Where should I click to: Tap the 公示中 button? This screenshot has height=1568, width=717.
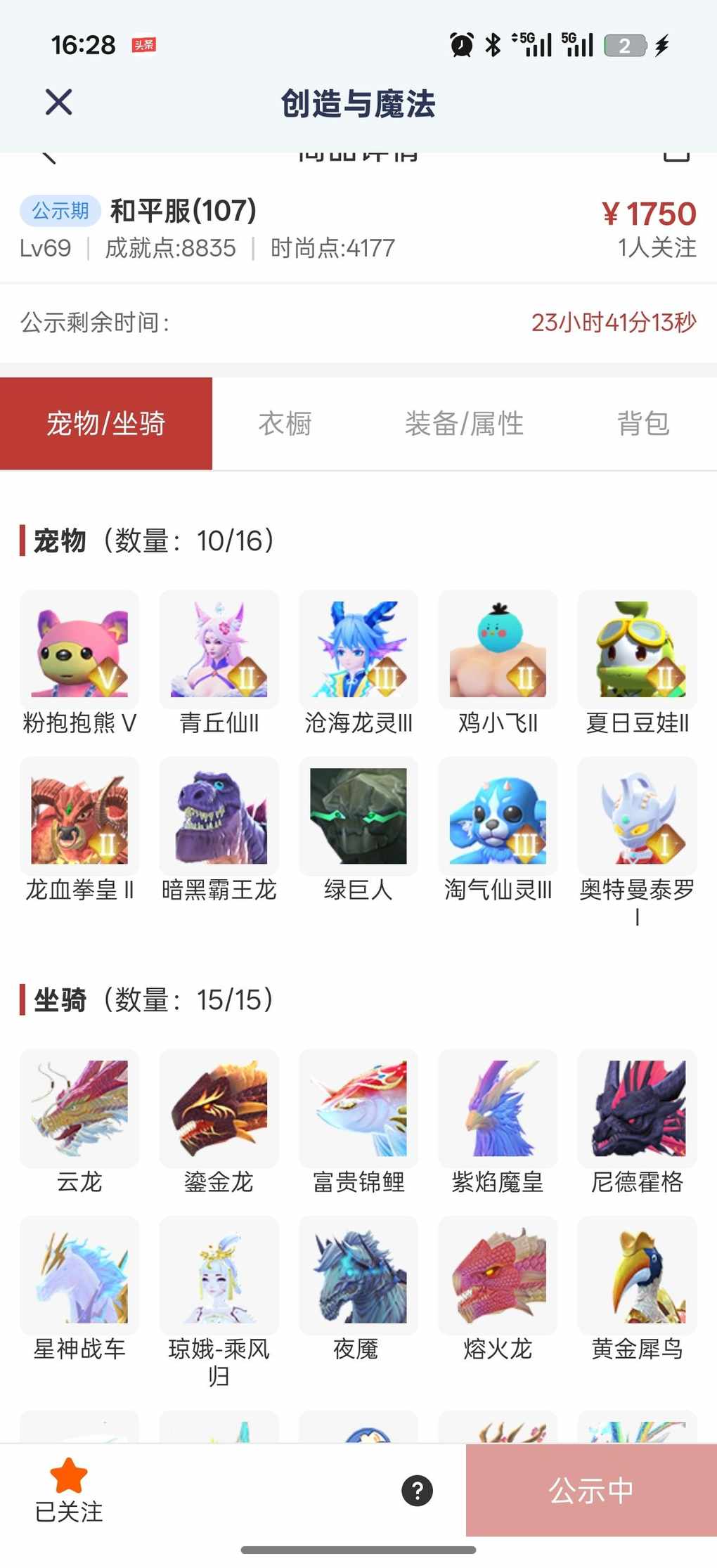click(591, 1491)
